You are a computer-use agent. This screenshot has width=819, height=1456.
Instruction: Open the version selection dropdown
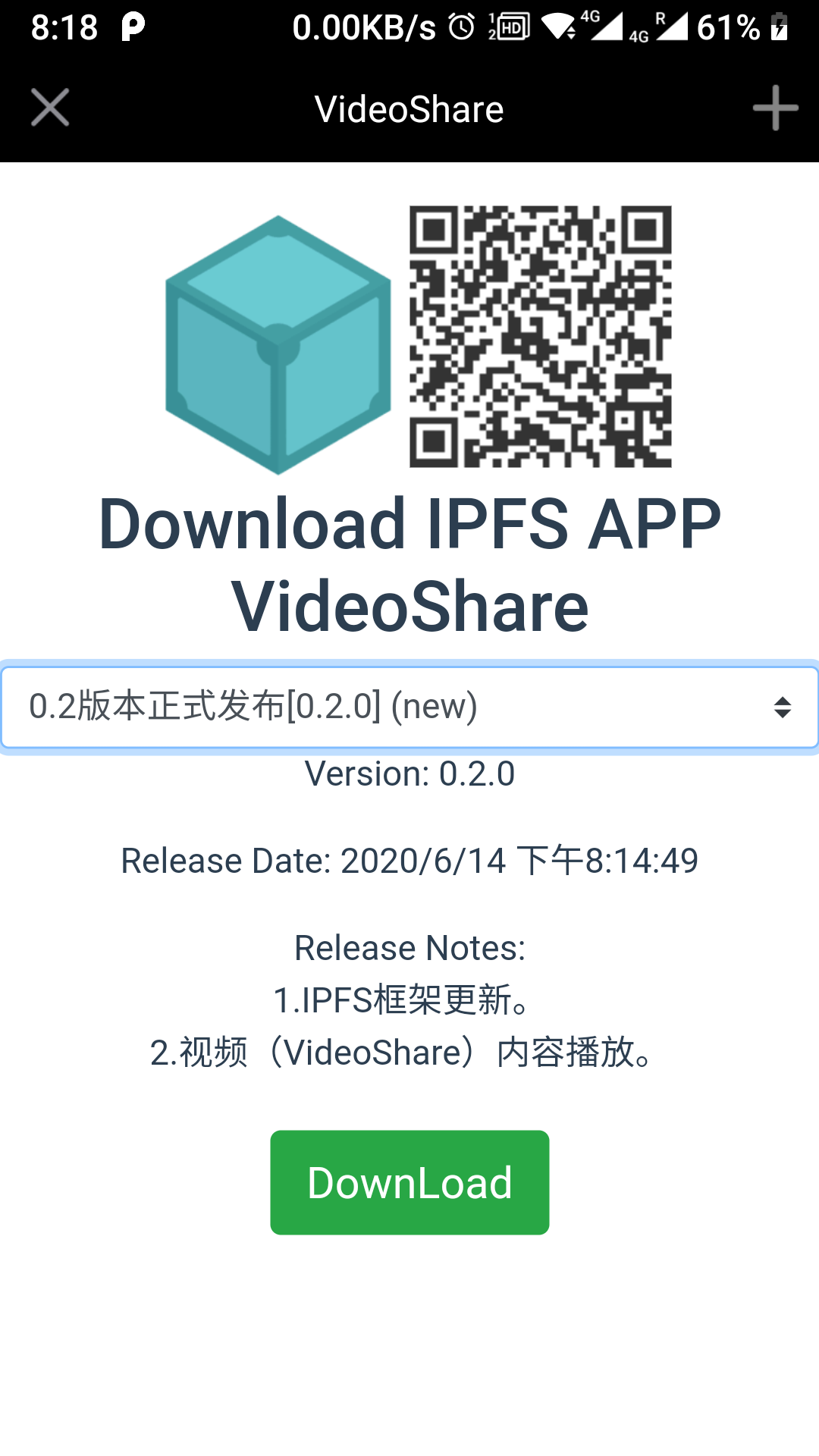pyautogui.click(x=409, y=707)
